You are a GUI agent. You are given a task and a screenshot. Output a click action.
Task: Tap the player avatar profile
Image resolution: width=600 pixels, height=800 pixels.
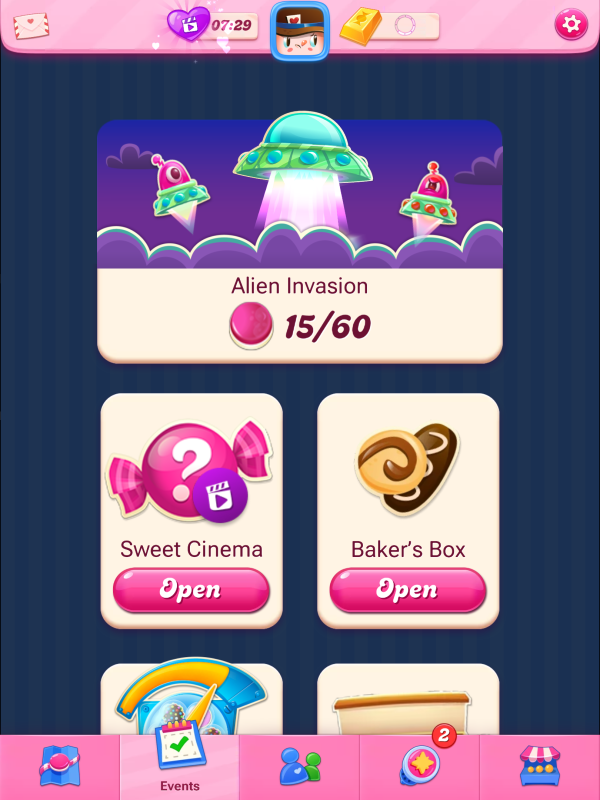[x=301, y=30]
